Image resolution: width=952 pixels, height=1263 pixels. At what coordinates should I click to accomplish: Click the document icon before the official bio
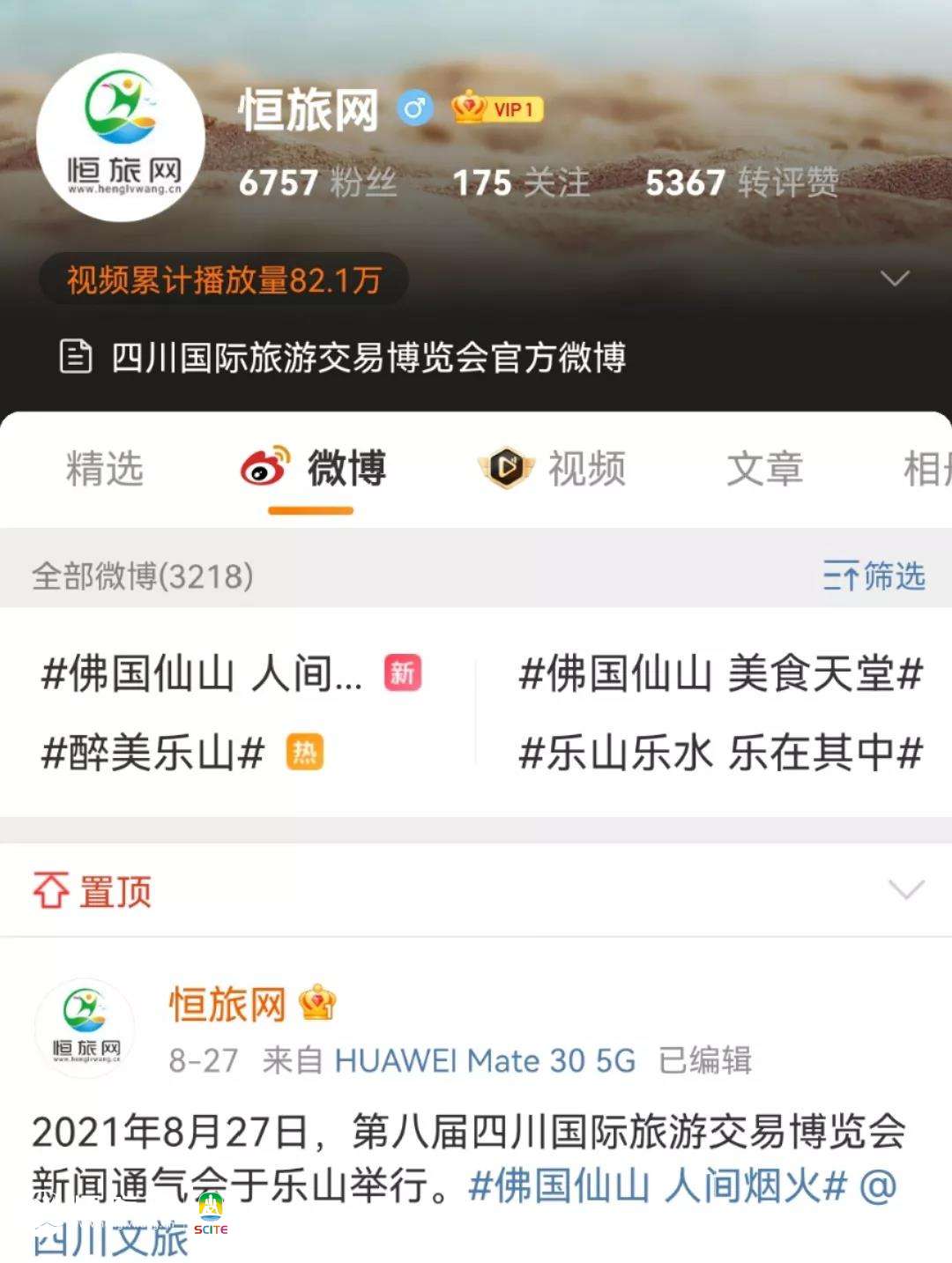tap(78, 355)
